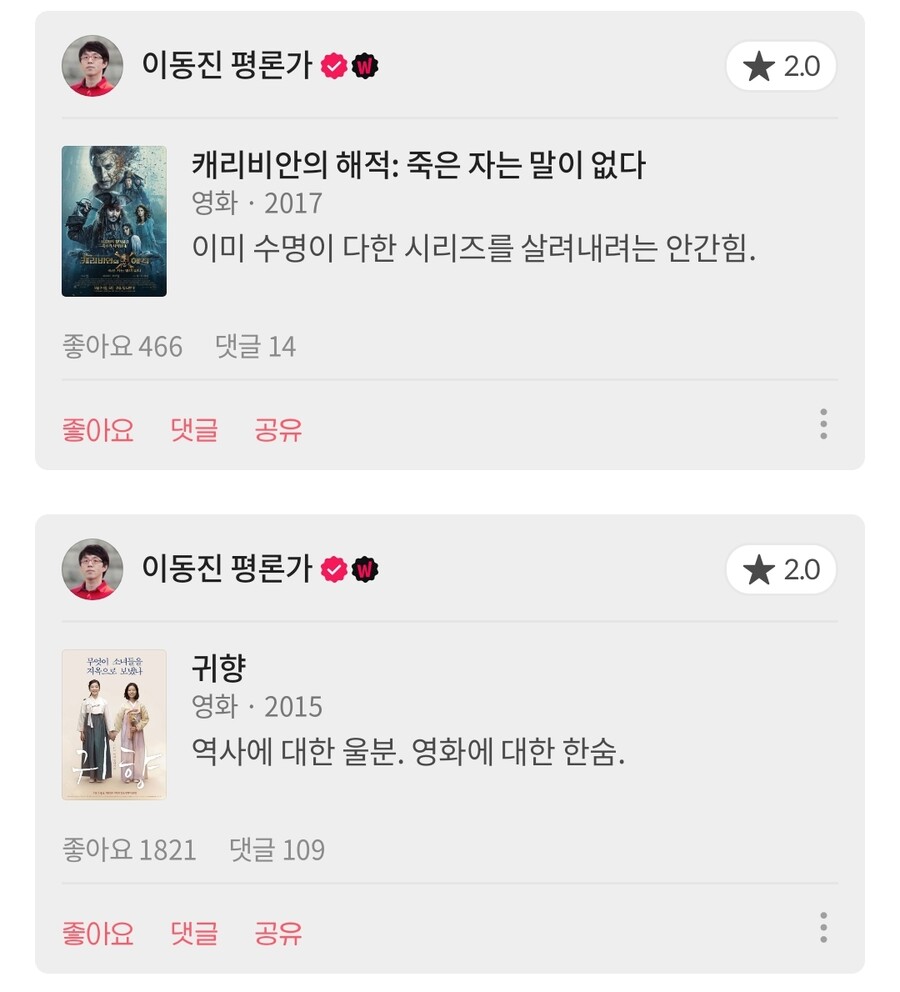Select the W badge next to 이동진 평론가
This screenshot has height=992, width=900.
coord(362,66)
